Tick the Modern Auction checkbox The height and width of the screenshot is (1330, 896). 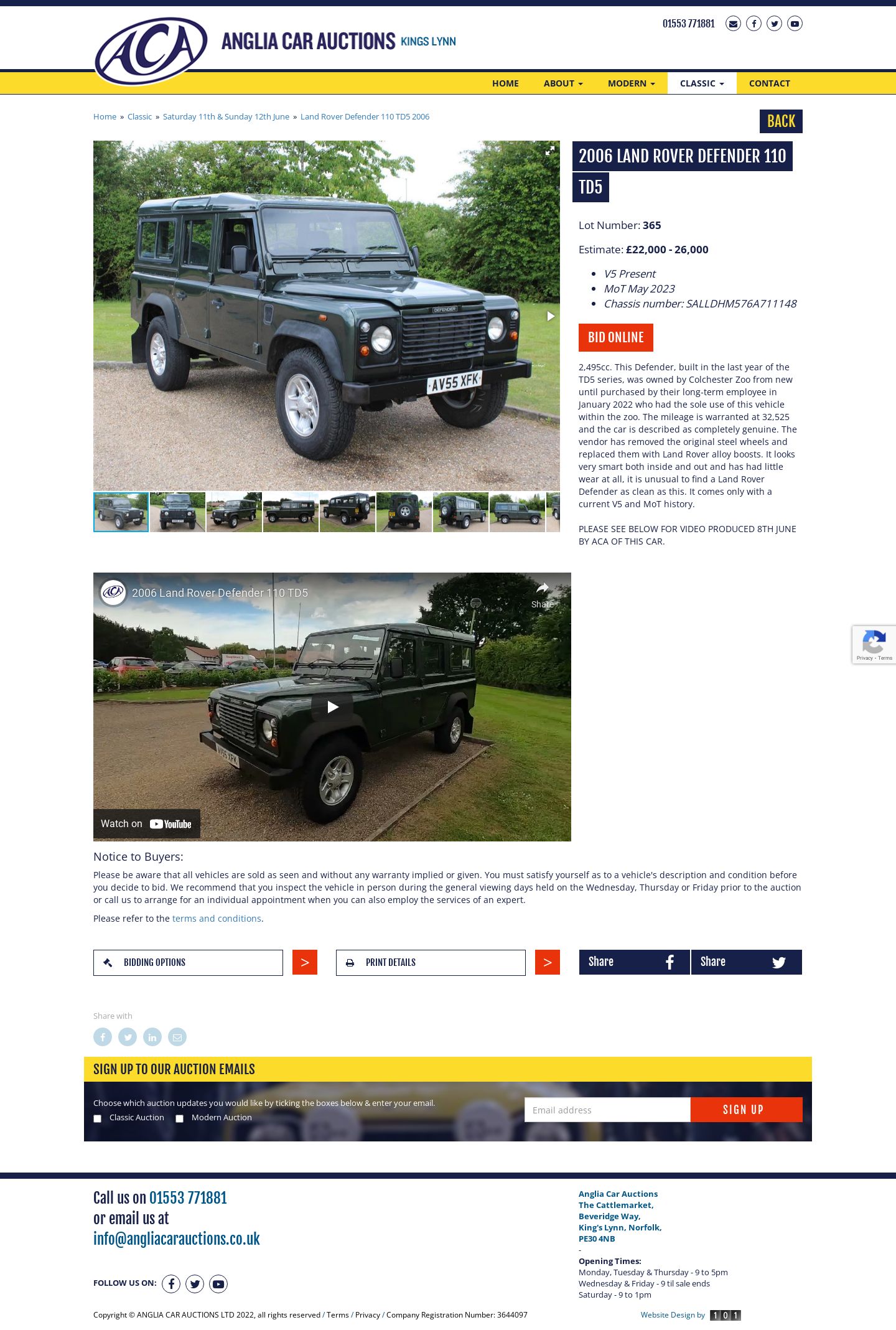(180, 1118)
